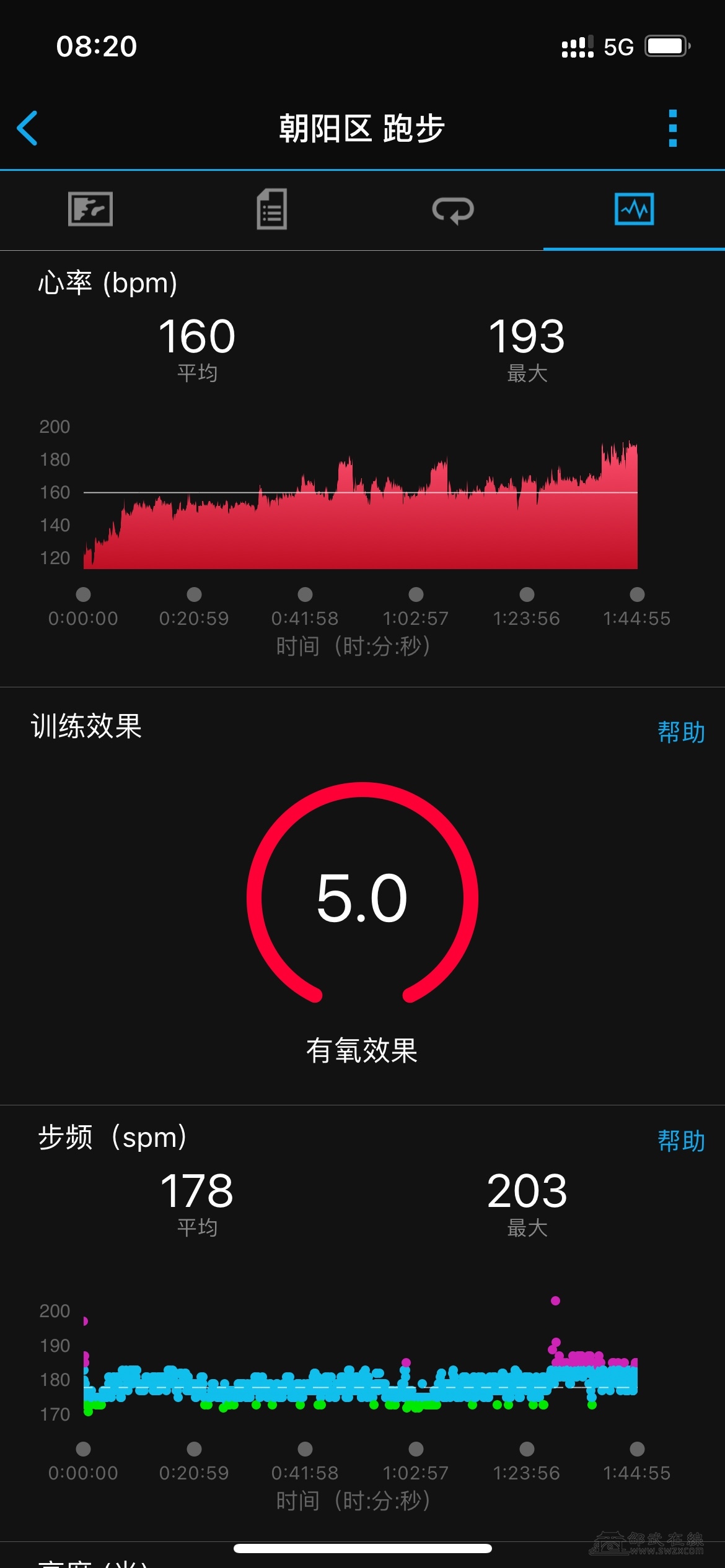Select the charts tab
725x1568 pixels.
point(634,209)
